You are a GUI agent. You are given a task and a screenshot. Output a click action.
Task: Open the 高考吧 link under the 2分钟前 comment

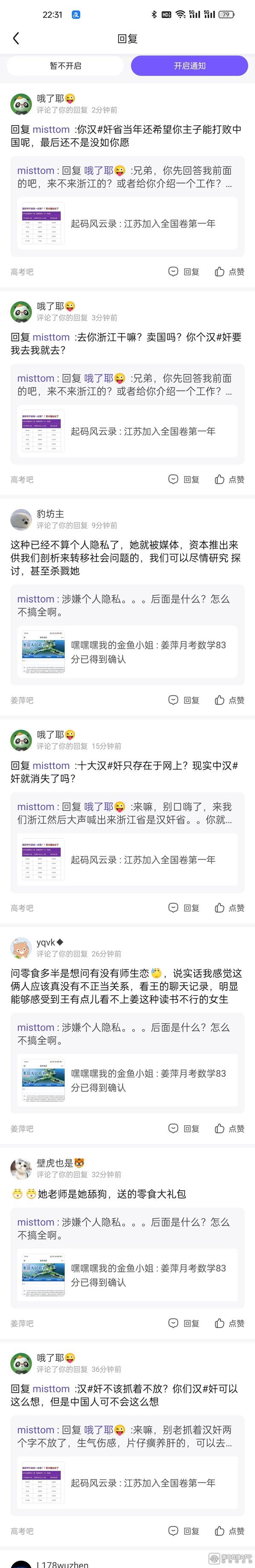pyautogui.click(x=22, y=271)
